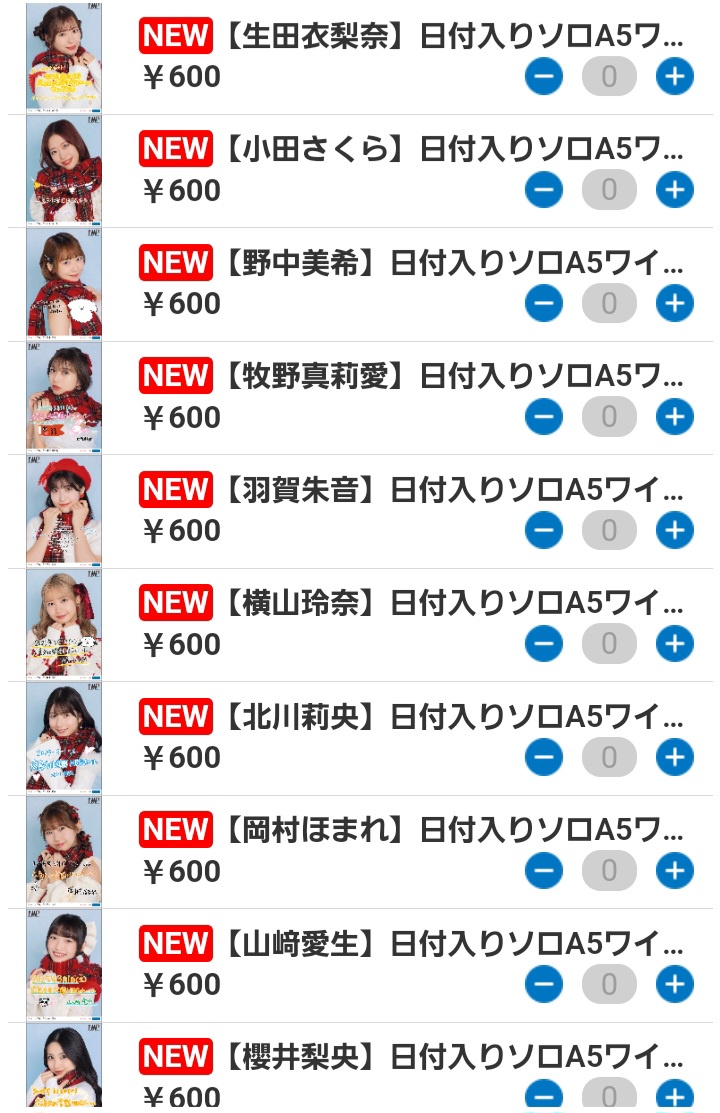Open the 生田衣梨奈 product thumbnail
The width and height of the screenshot is (720, 1113).
pos(63,56)
